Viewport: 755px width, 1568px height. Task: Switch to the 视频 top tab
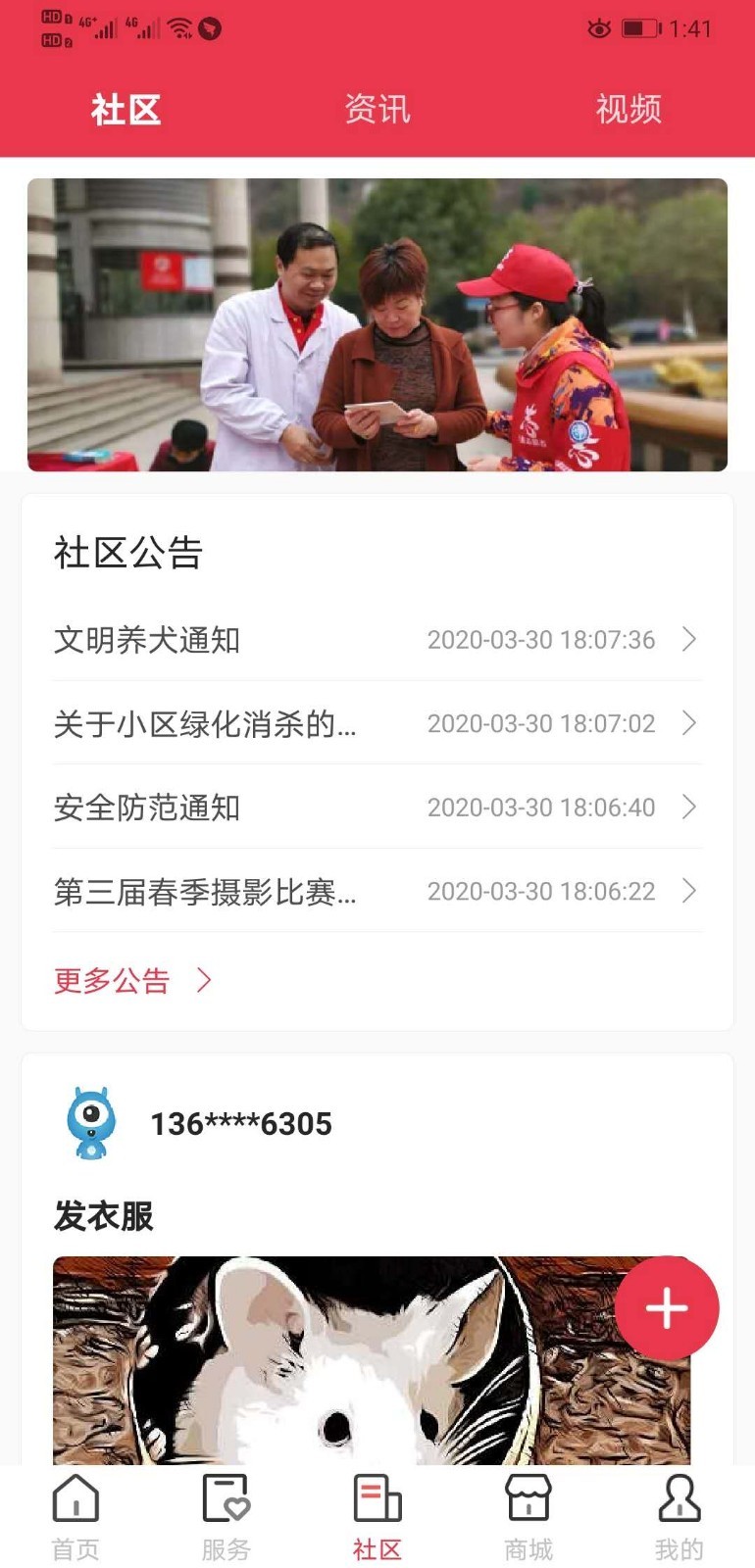click(629, 109)
